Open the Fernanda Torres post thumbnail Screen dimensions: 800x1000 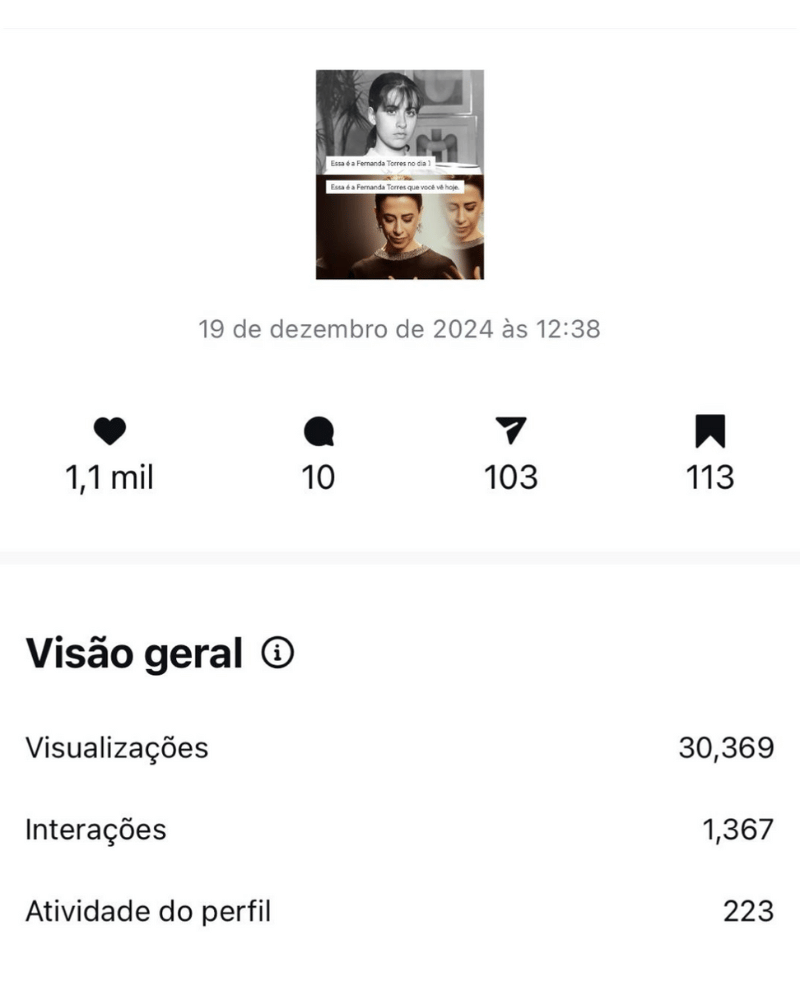pyautogui.click(x=400, y=175)
